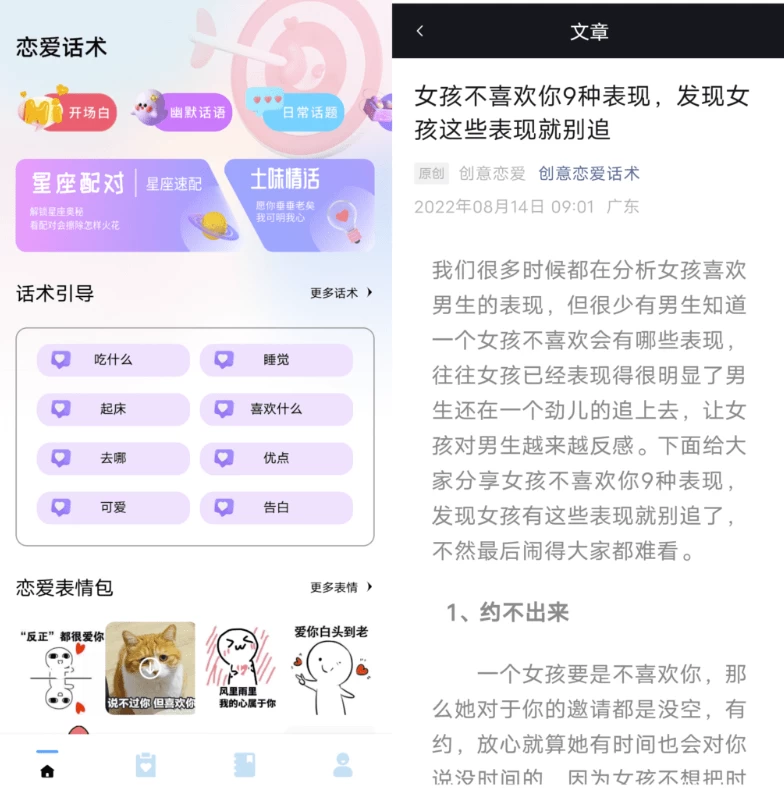The width and height of the screenshot is (784, 794).
Task: Select the 喜欢什么 topic
Action: (276, 409)
